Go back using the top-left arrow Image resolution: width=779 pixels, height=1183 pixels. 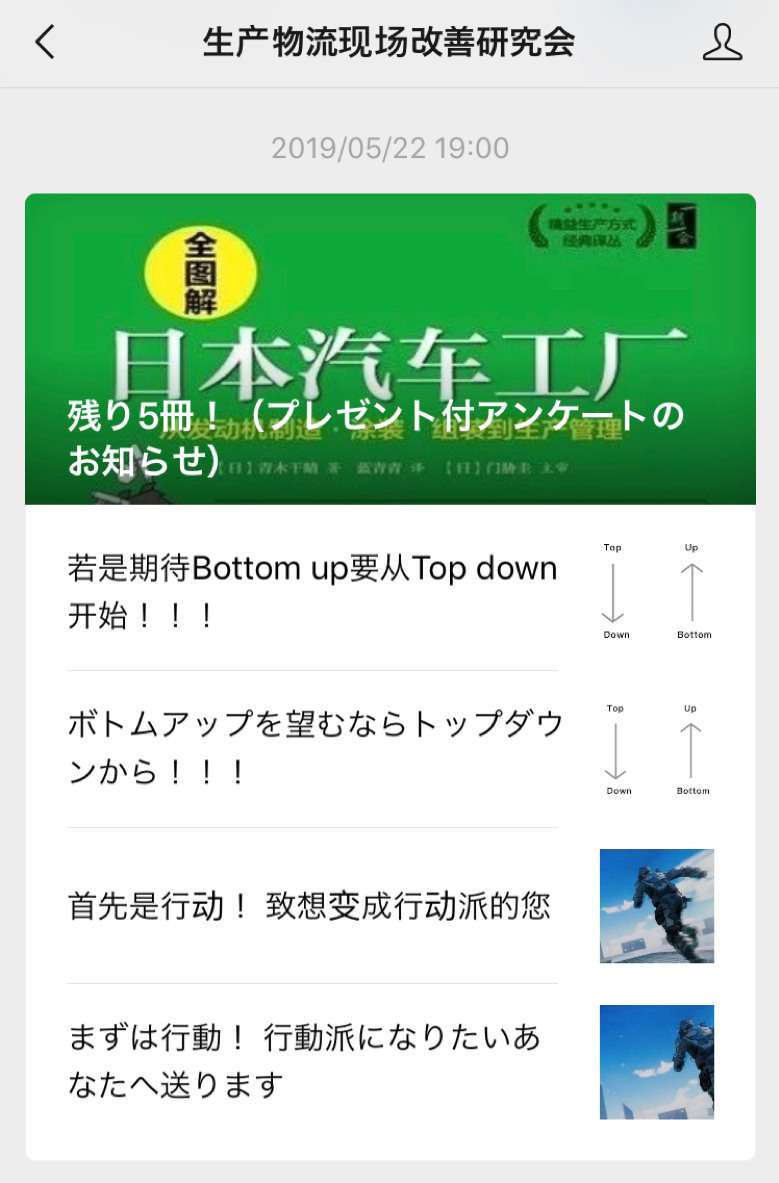(x=45, y=43)
